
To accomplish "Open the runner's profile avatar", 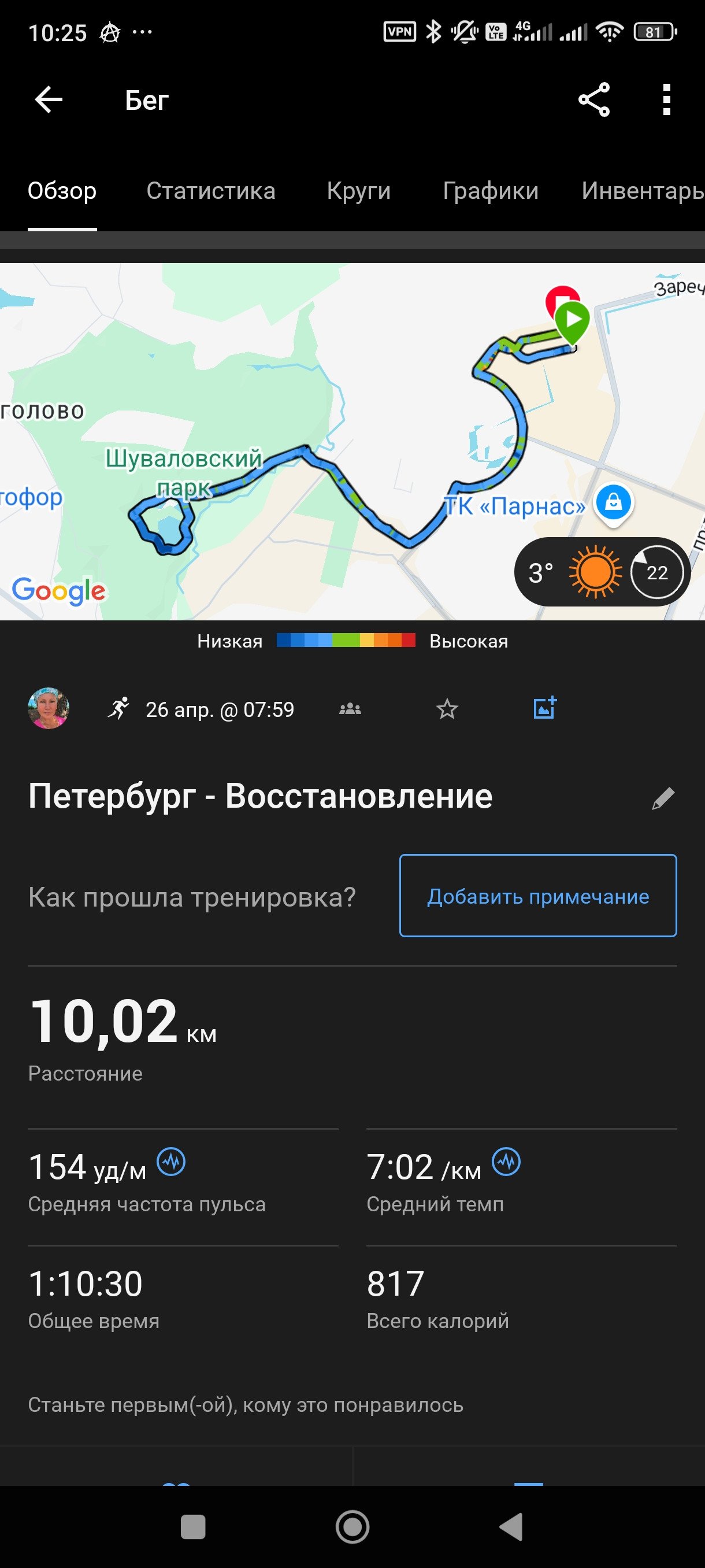I will 49,708.
